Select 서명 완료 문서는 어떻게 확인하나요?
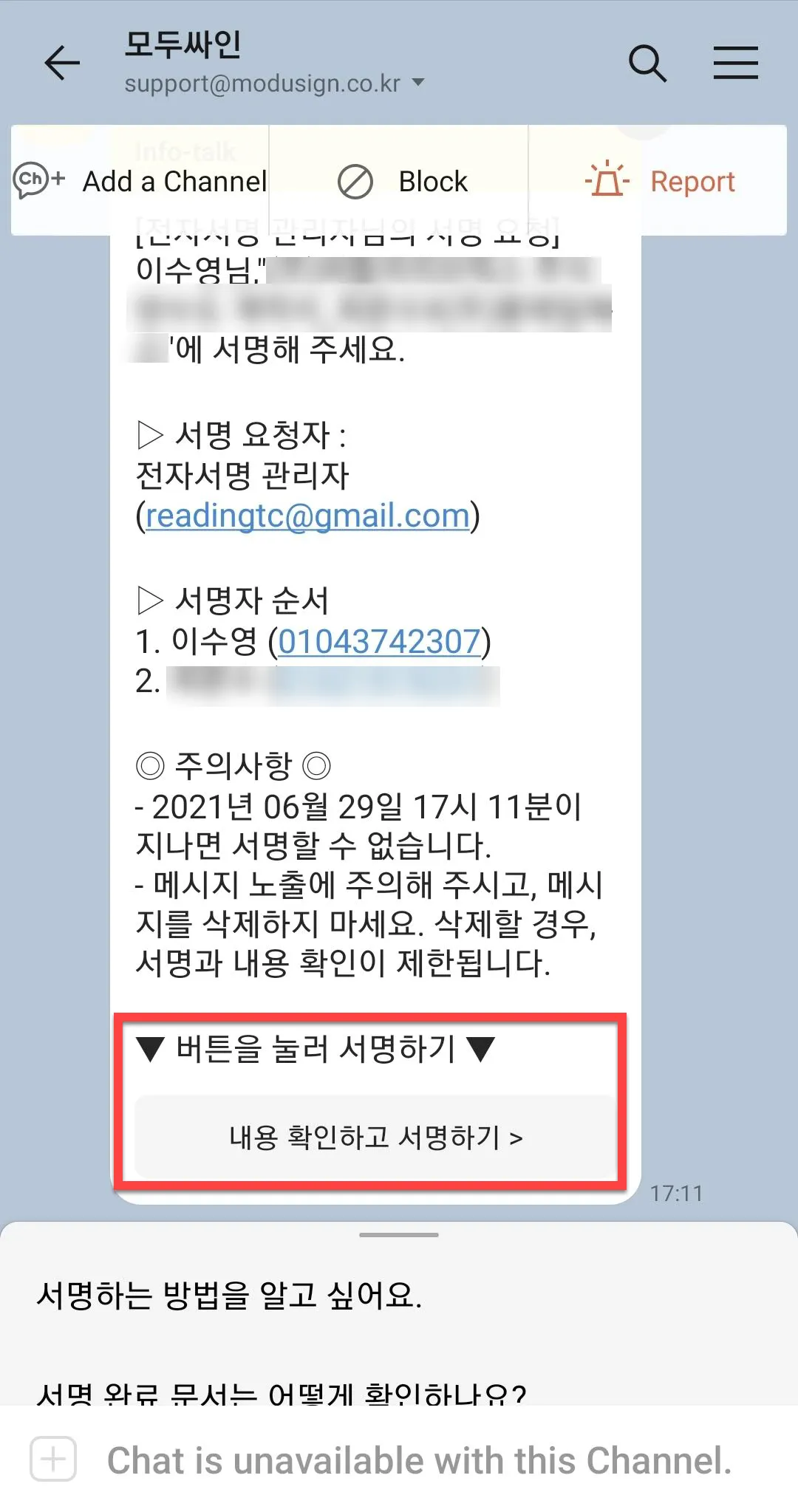The height and width of the screenshot is (1512, 798). [x=281, y=1392]
